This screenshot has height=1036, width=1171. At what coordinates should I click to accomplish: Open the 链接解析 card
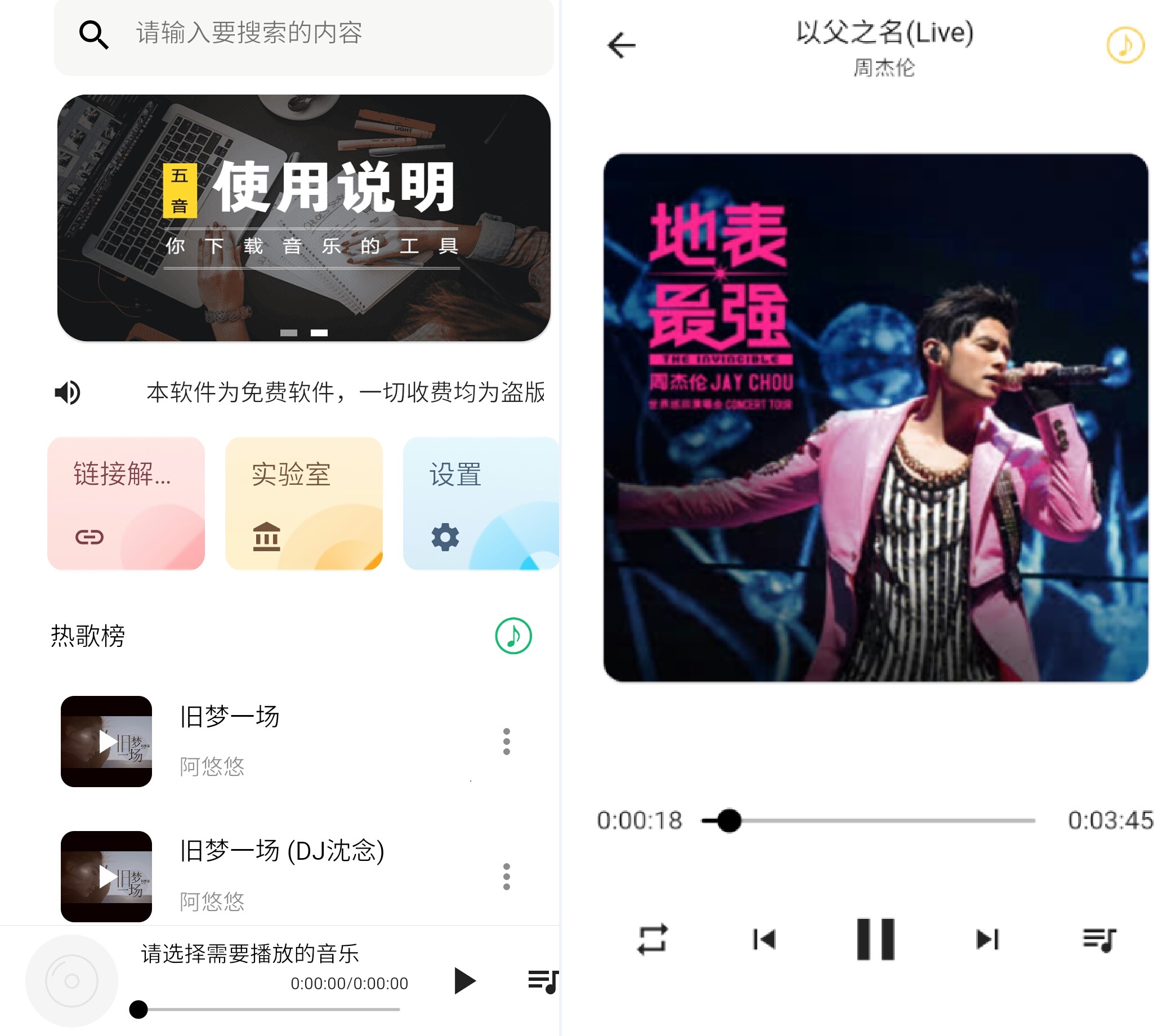click(x=126, y=503)
